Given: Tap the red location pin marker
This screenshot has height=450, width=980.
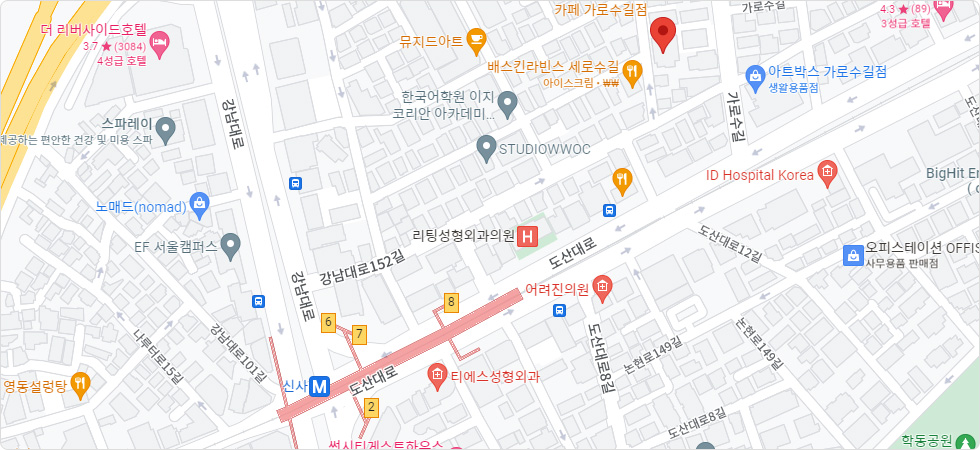Looking at the screenshot, I should coord(663,33).
